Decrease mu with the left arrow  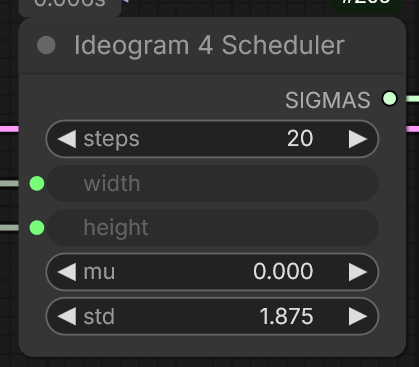(x=67, y=272)
